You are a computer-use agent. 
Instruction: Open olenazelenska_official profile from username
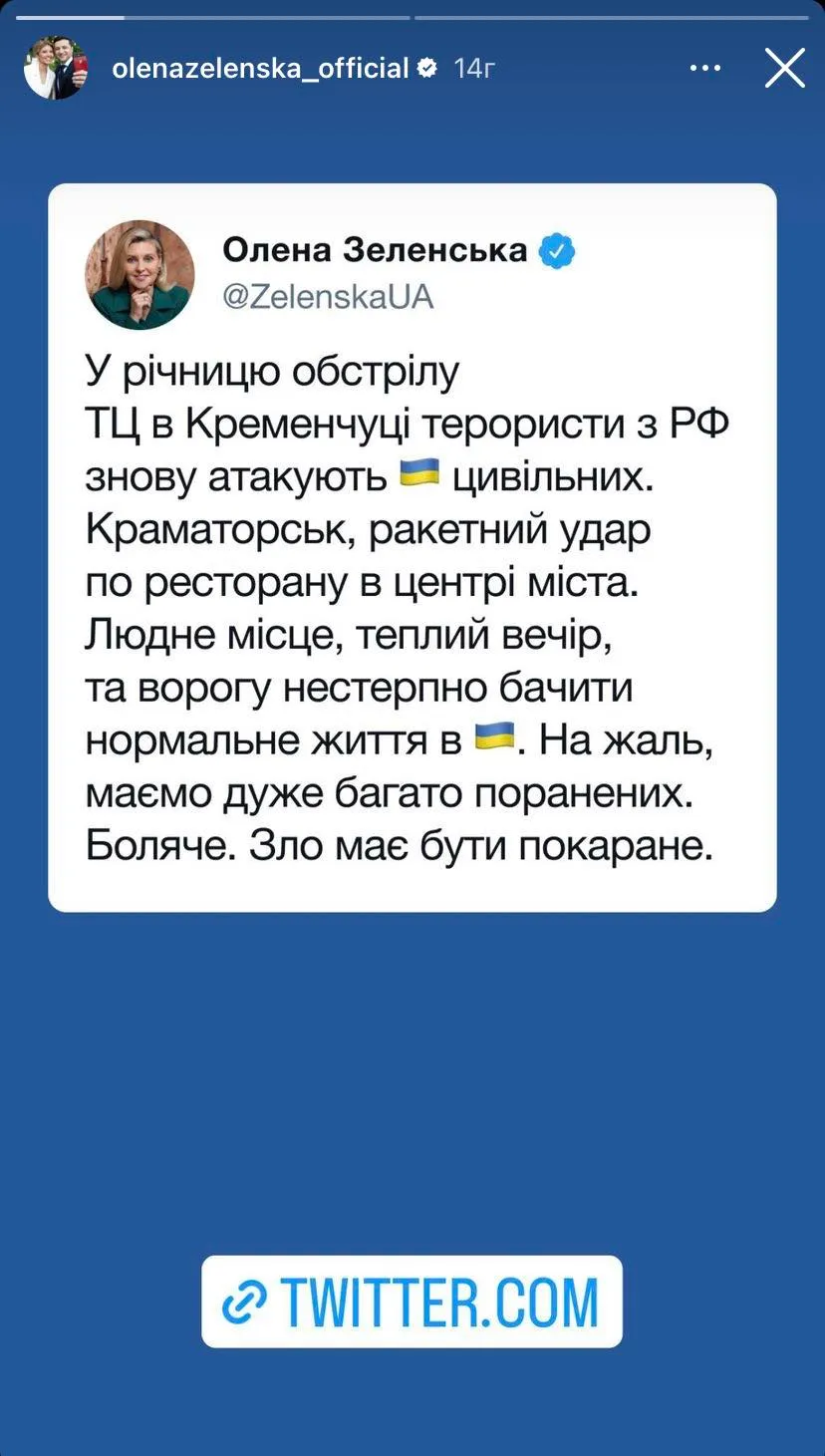click(x=260, y=69)
